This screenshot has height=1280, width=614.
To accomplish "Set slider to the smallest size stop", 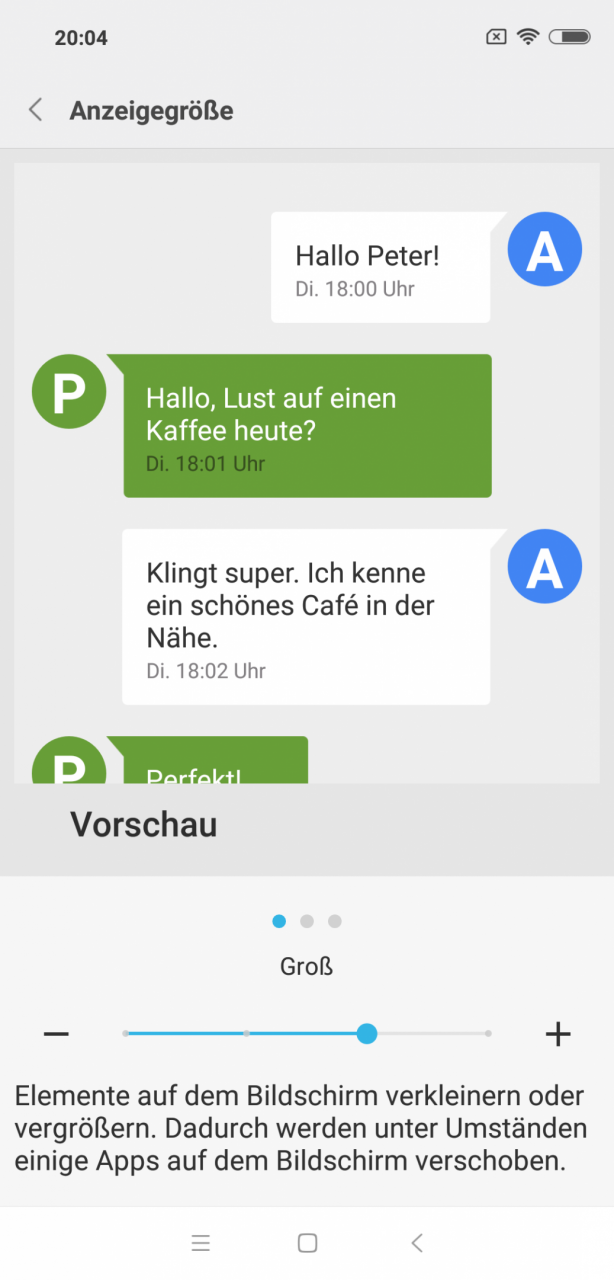I will point(125,1033).
